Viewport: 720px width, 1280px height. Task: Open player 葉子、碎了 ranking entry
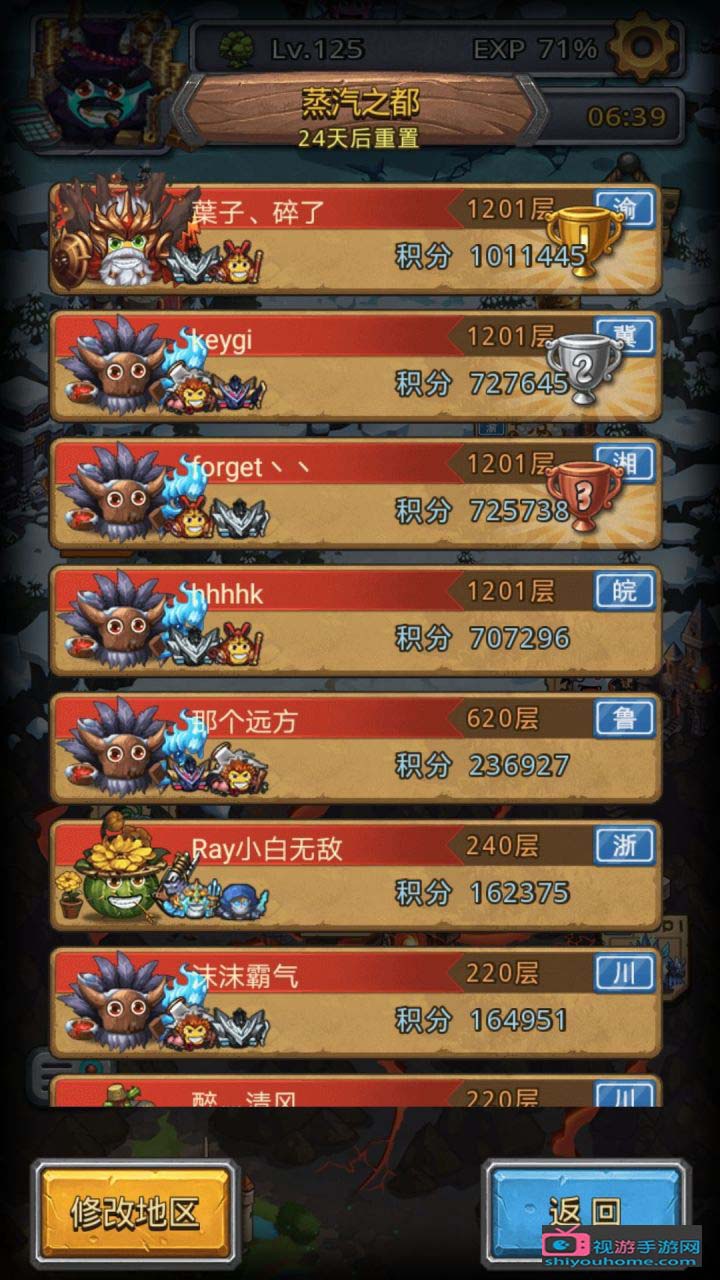355,238
